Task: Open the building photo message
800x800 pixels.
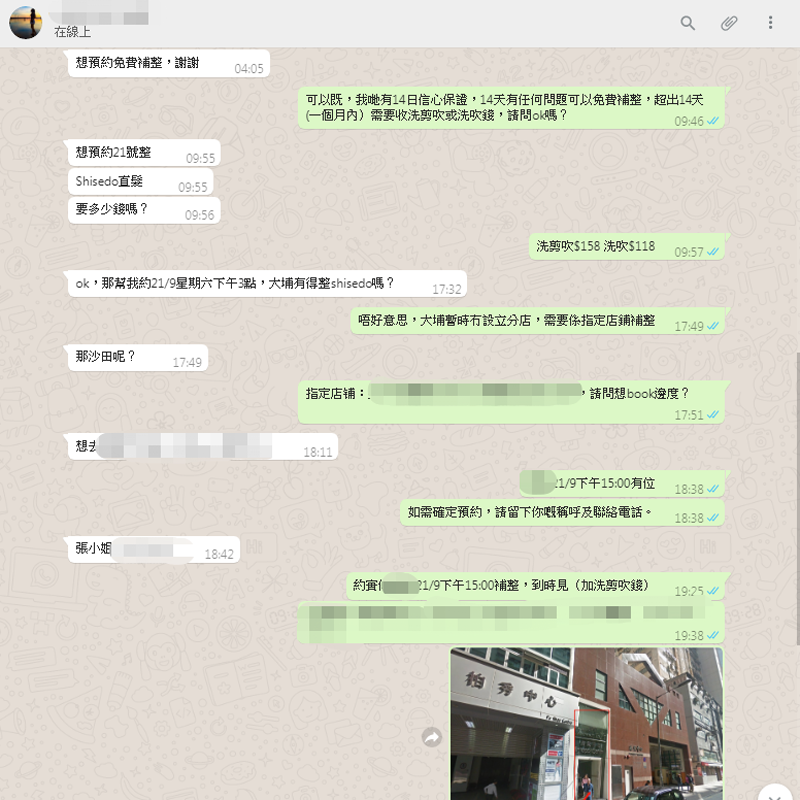Action: coord(586,722)
